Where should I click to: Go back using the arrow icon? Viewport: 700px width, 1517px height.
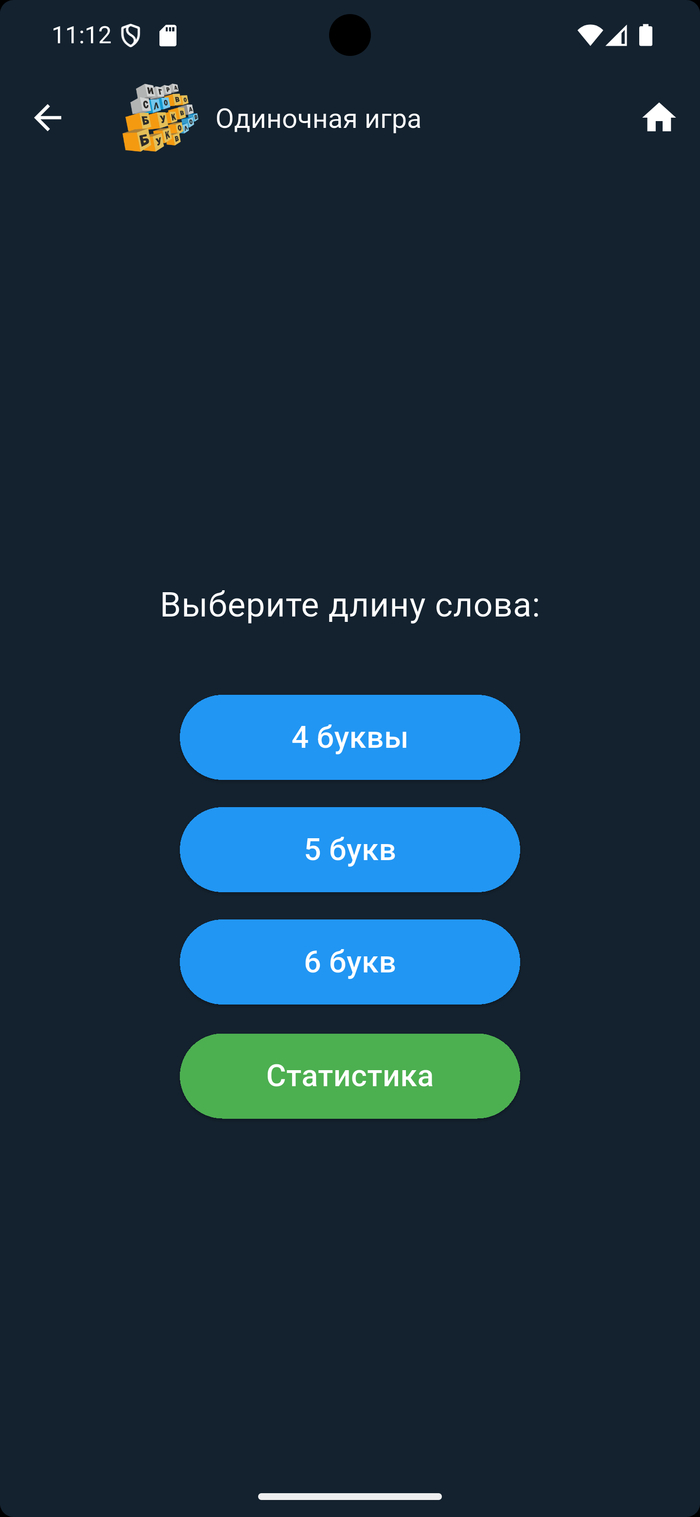(47, 118)
